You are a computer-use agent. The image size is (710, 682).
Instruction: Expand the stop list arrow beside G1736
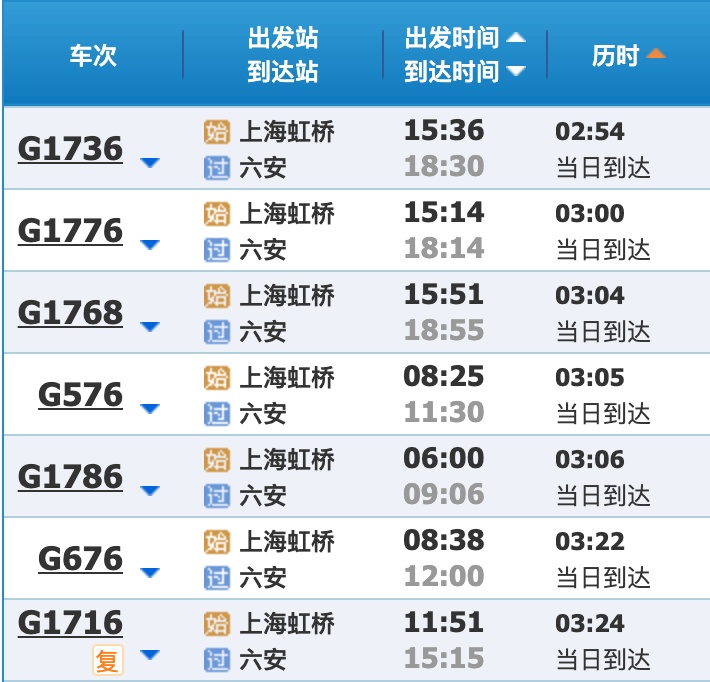tap(150, 162)
